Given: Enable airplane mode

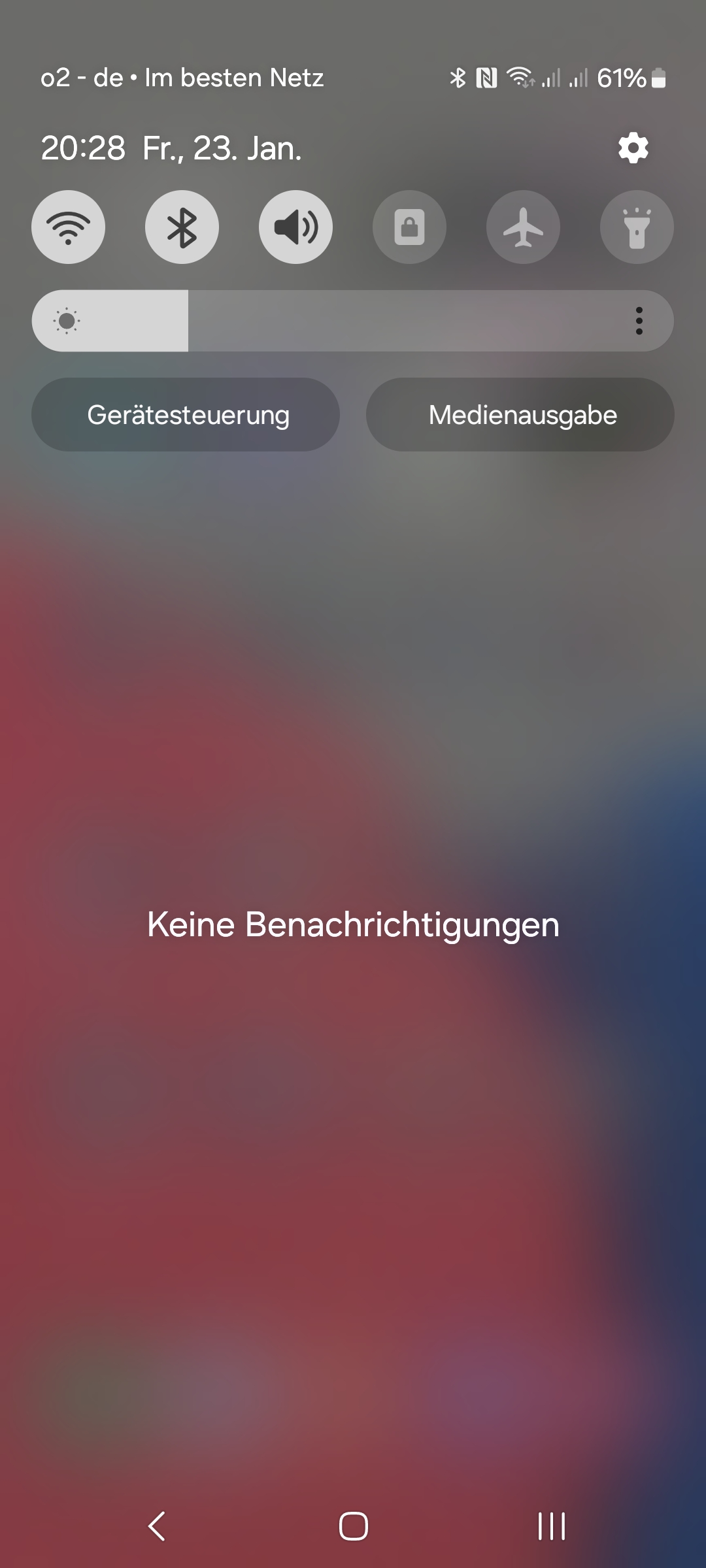Looking at the screenshot, I should (523, 227).
